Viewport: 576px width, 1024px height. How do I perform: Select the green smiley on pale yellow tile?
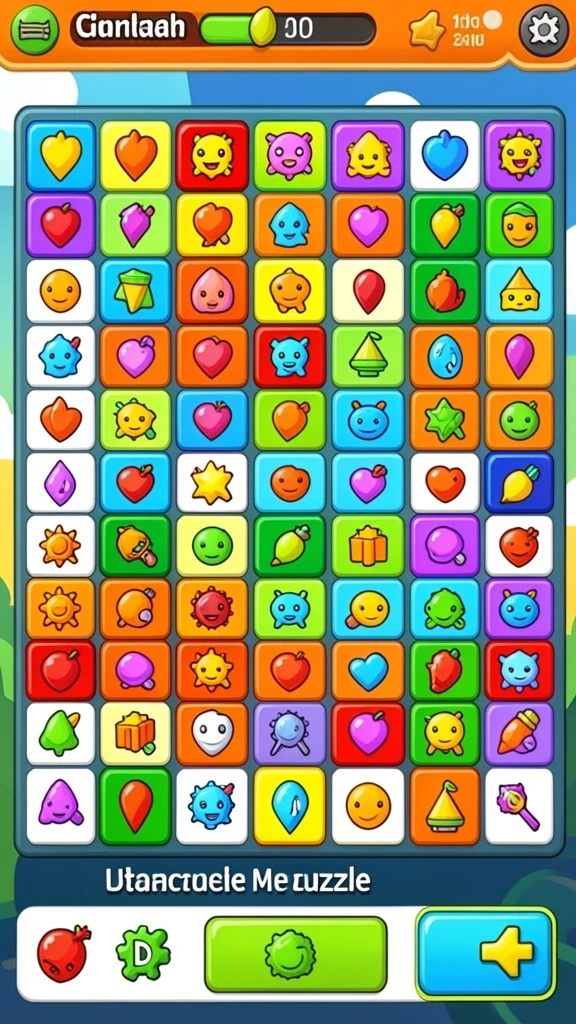pyautogui.click(x=212, y=545)
